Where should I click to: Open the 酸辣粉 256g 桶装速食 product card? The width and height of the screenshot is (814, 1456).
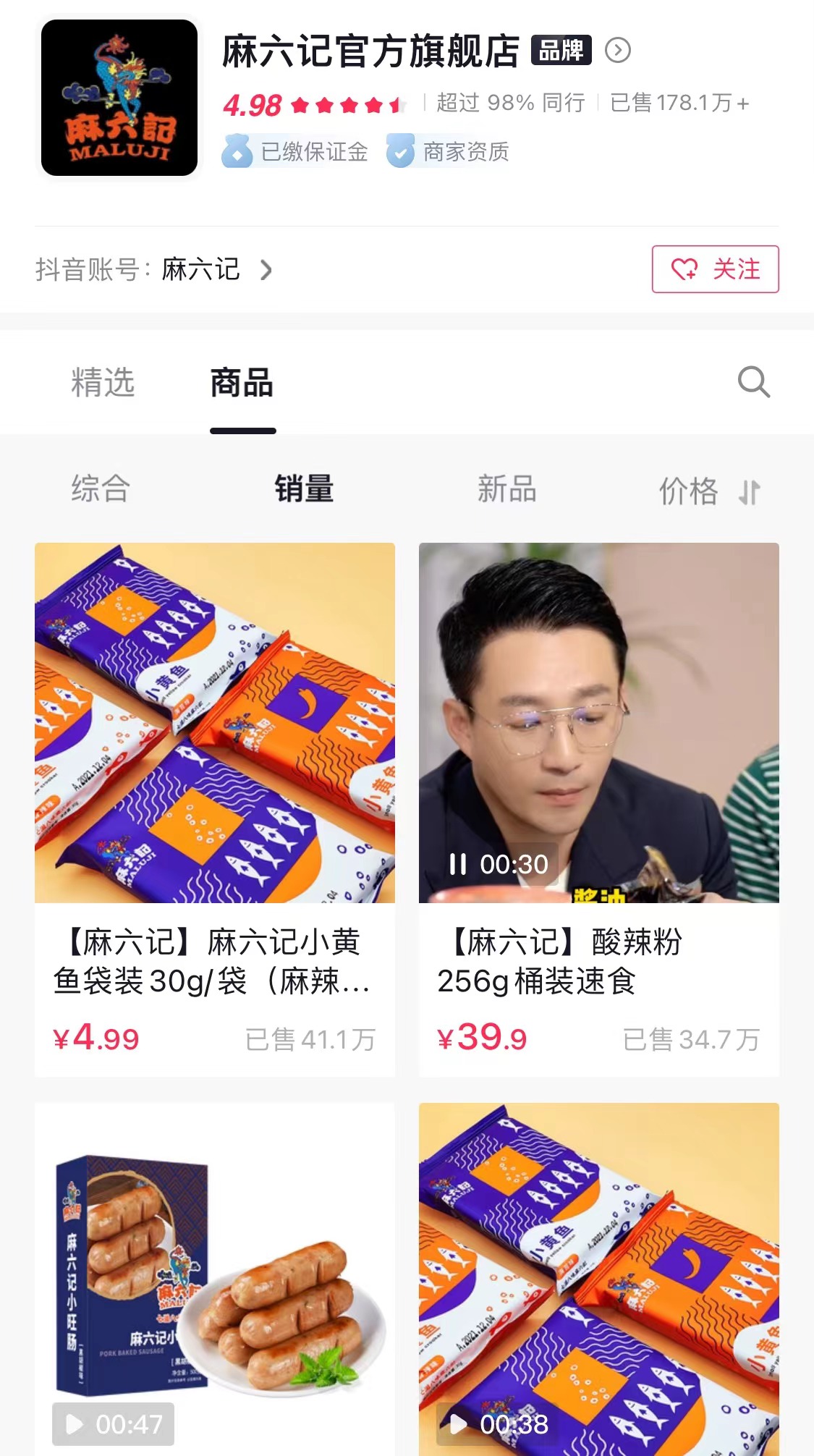[598, 962]
